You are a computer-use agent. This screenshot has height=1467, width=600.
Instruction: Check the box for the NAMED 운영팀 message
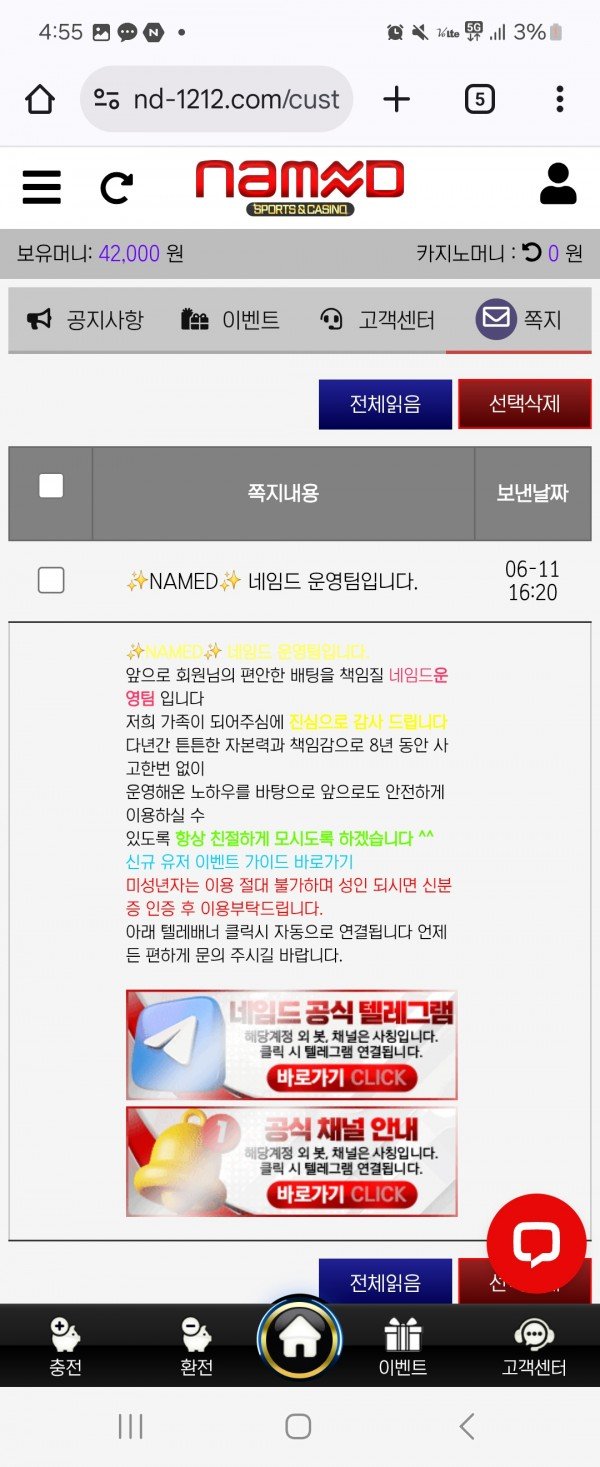coord(51,580)
